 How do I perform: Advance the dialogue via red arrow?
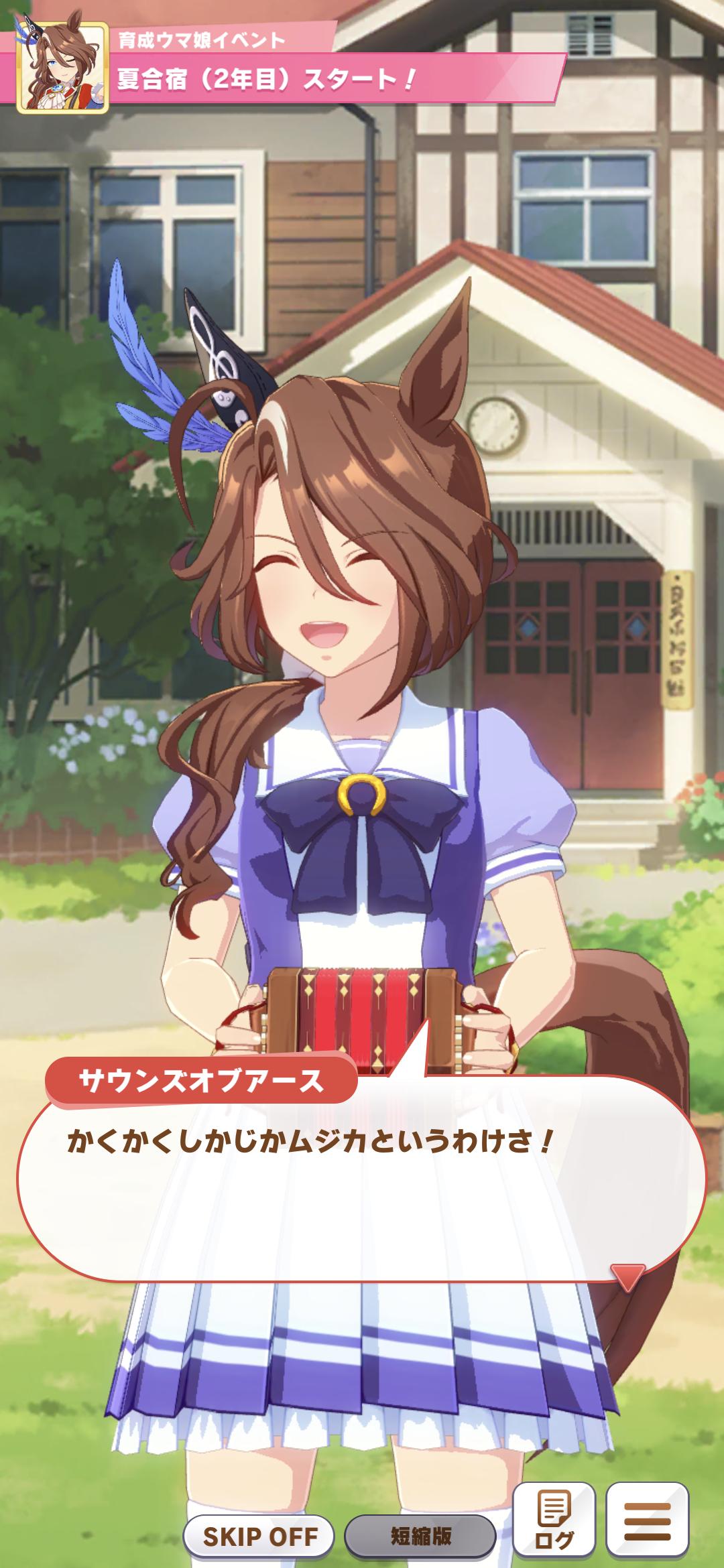[x=628, y=1278]
